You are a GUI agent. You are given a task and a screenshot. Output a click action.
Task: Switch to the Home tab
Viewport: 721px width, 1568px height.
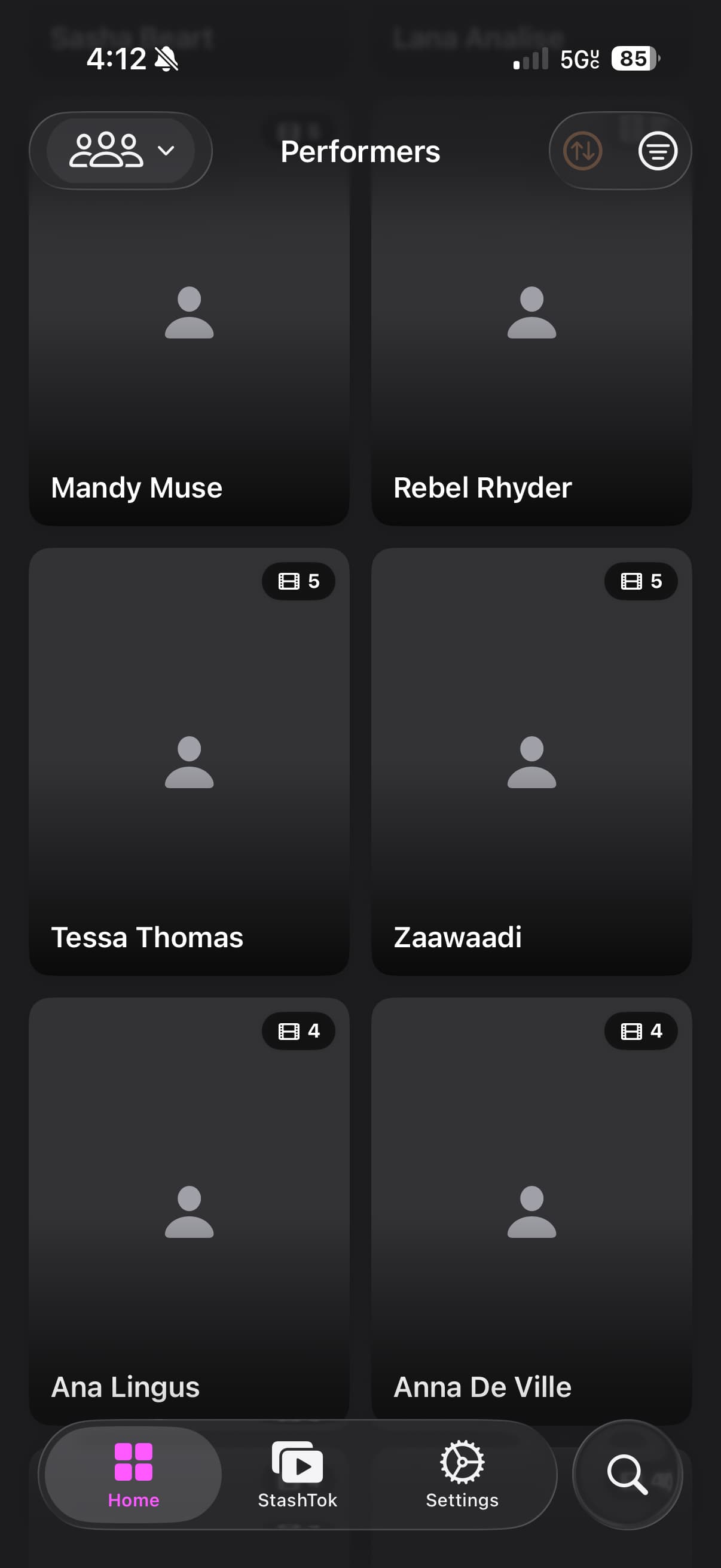pyautogui.click(x=133, y=1474)
